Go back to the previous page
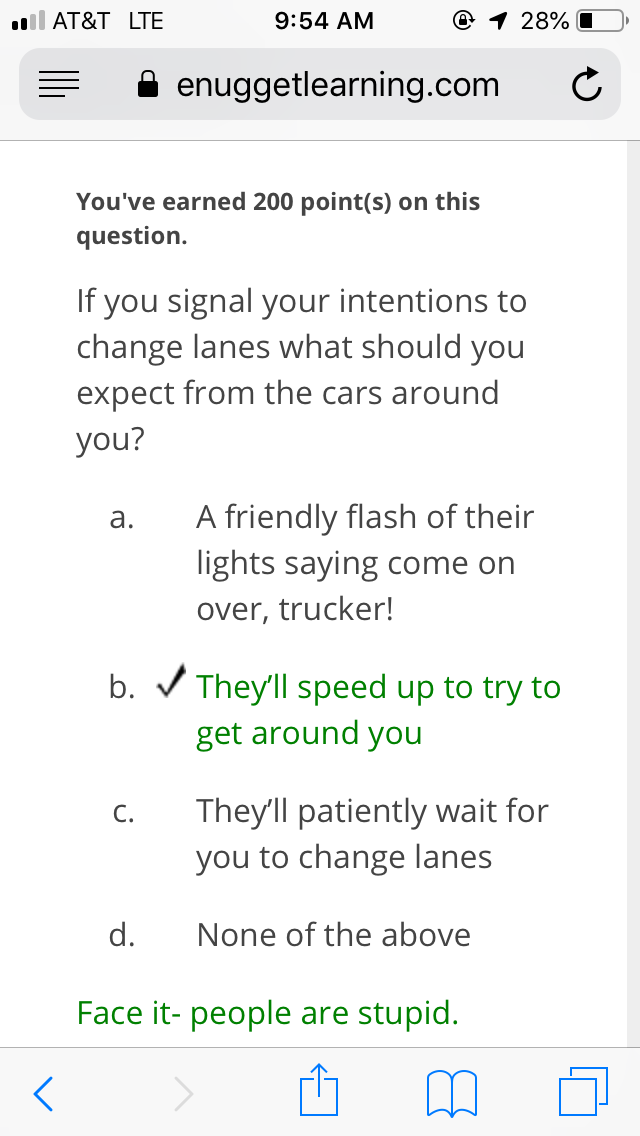Screen dimensions: 640x1136 point(42,1092)
